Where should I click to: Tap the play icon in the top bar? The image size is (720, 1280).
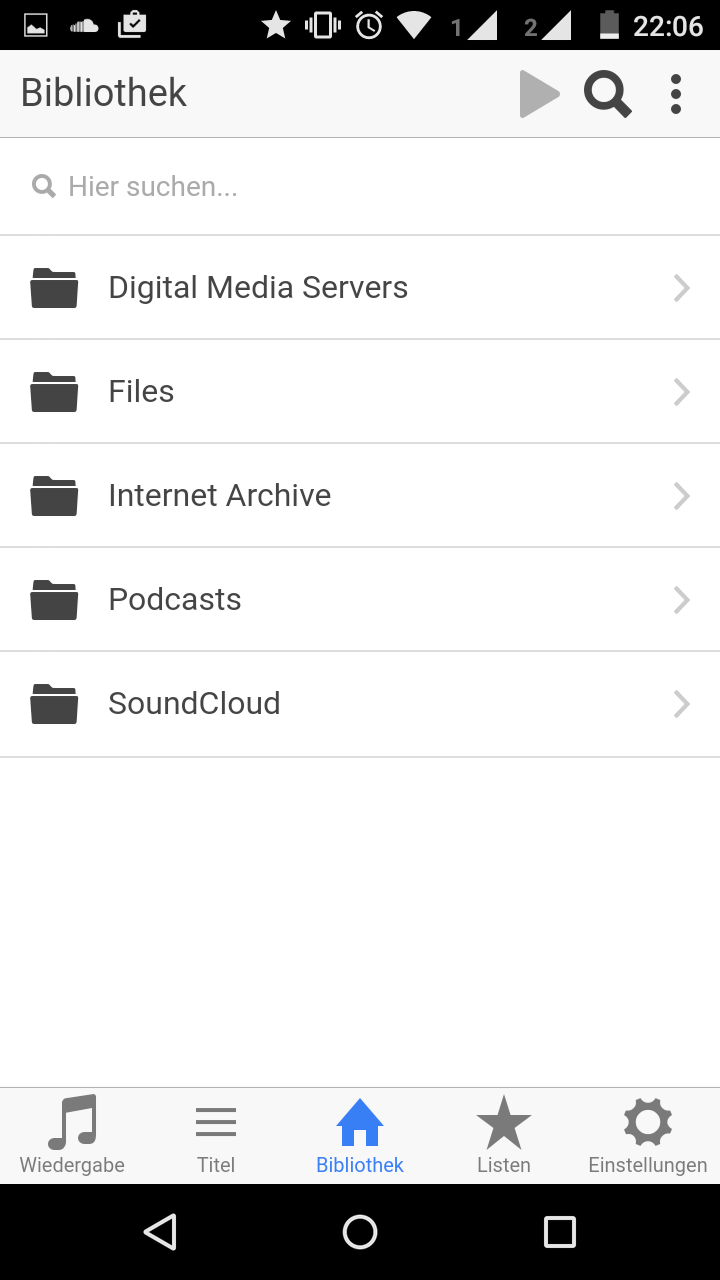tap(539, 94)
